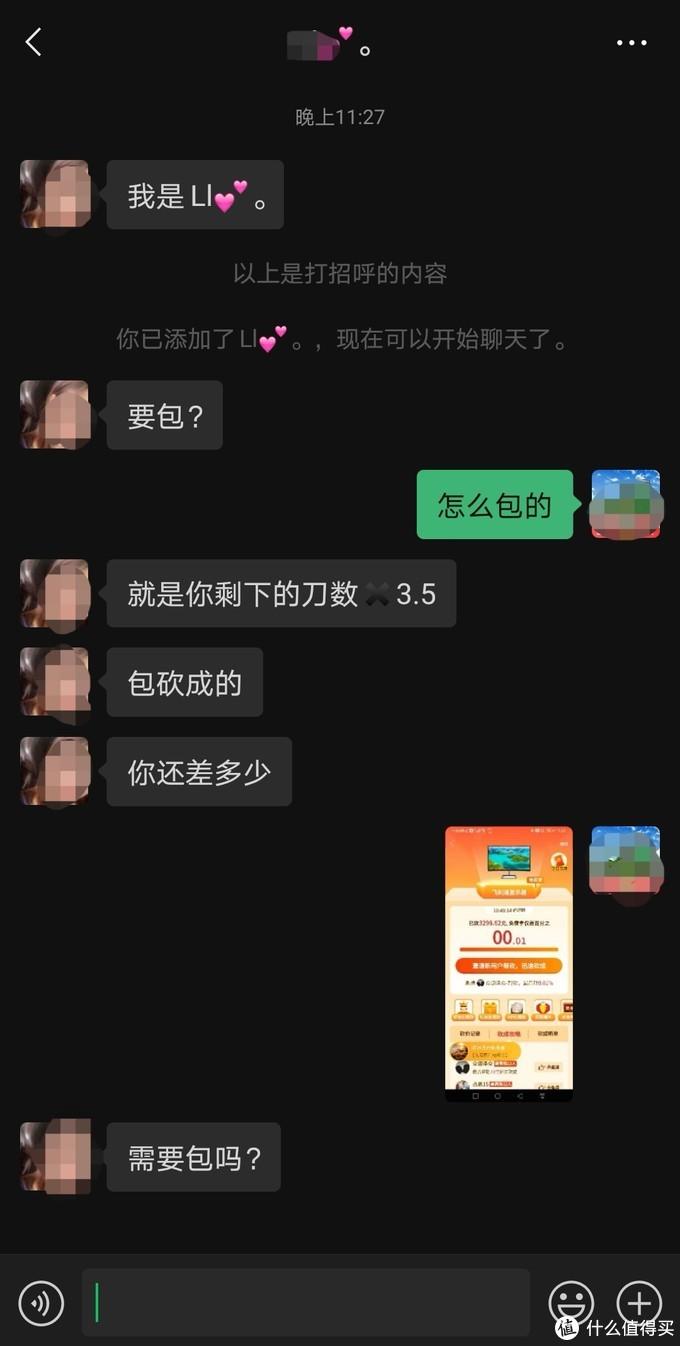Switch to voice message input
This screenshot has height=1346, width=680.
(41, 1303)
